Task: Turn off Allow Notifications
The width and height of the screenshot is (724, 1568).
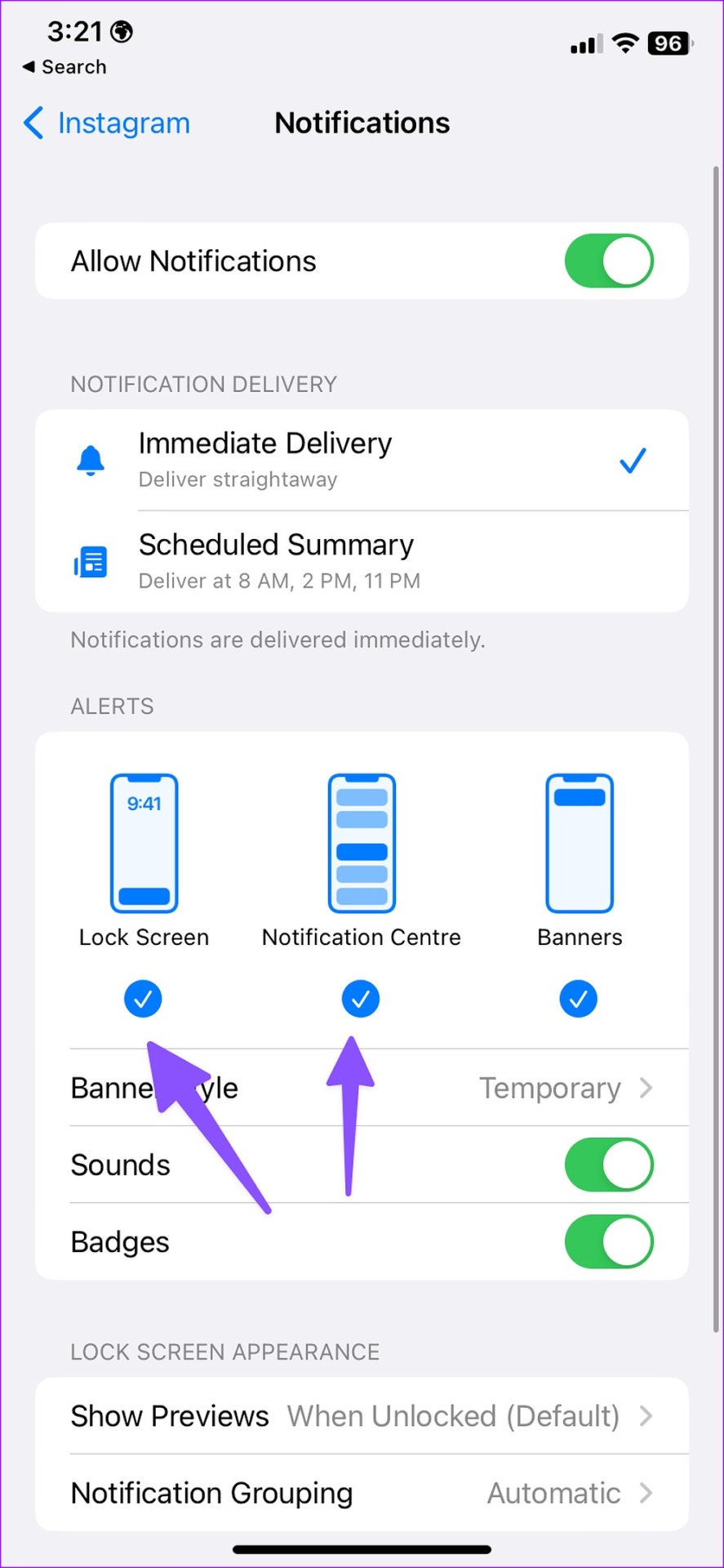Action: [x=609, y=261]
